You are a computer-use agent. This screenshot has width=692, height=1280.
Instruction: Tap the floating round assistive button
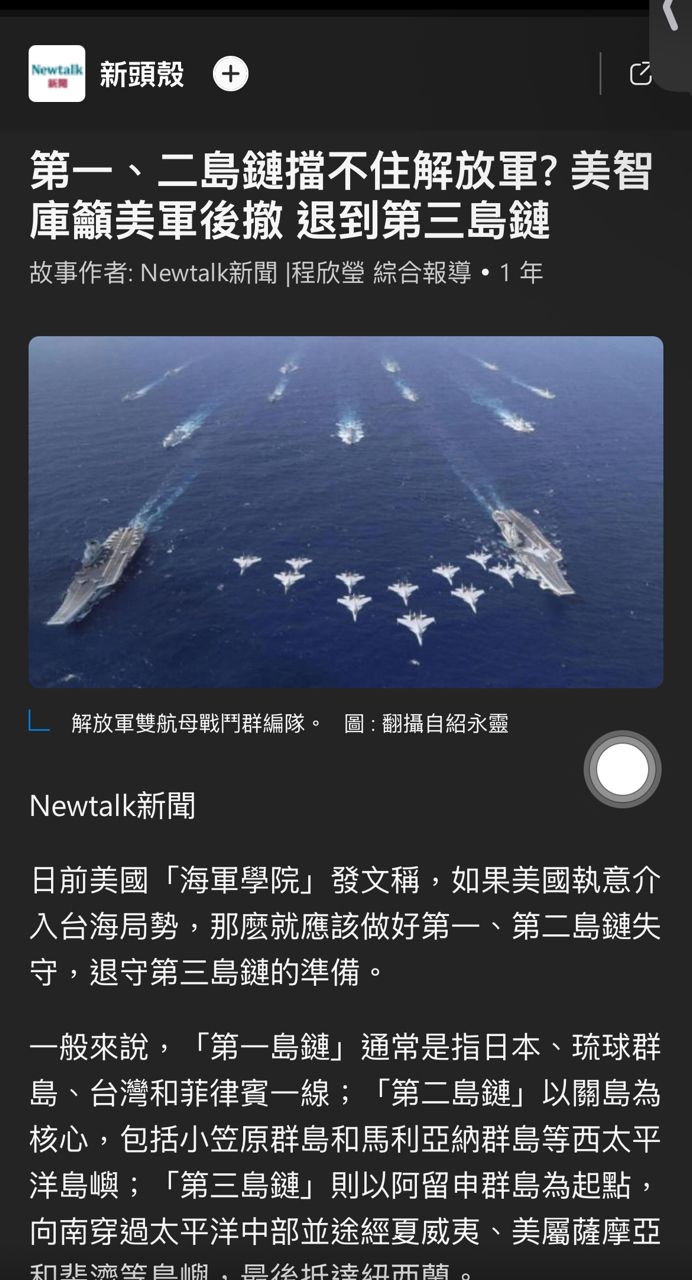tap(622, 770)
